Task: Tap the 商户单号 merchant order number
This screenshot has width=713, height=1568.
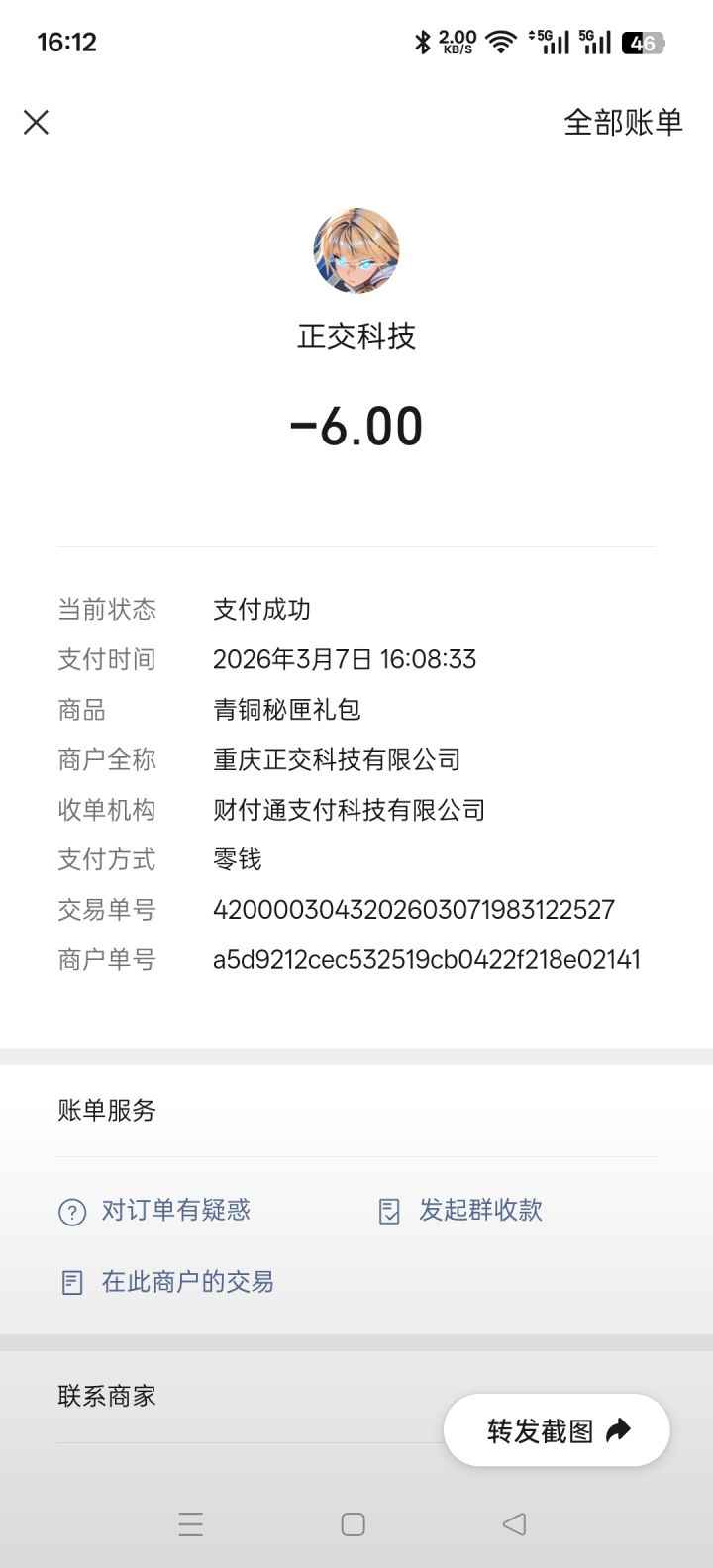Action: [x=427, y=959]
